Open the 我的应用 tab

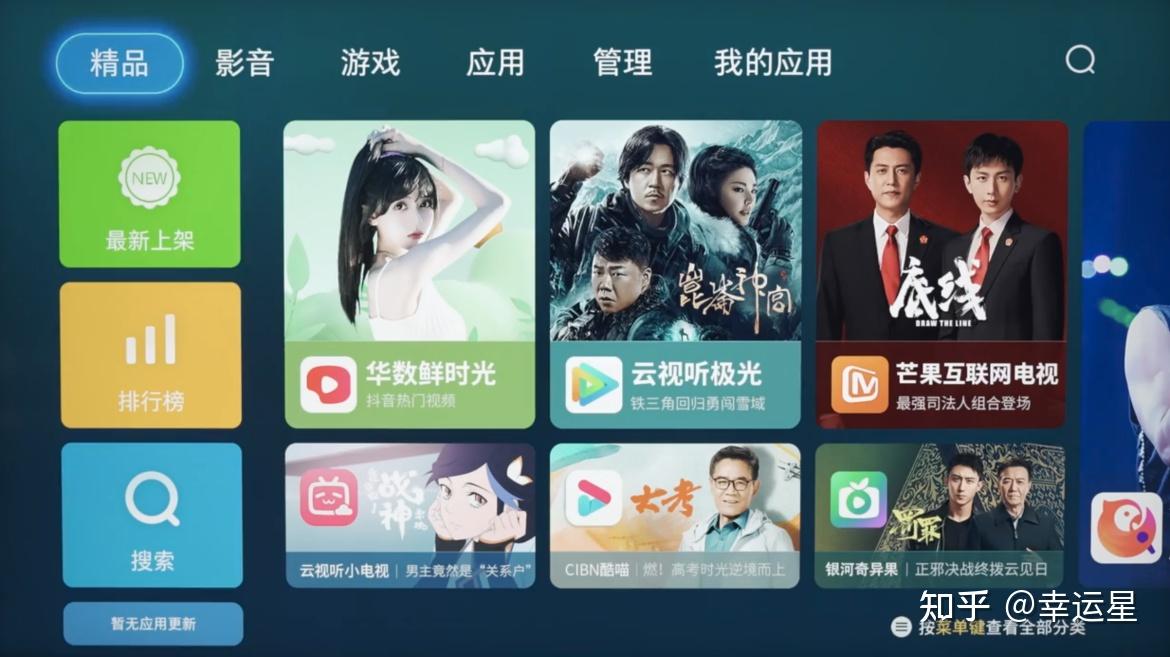pyautogui.click(x=772, y=63)
